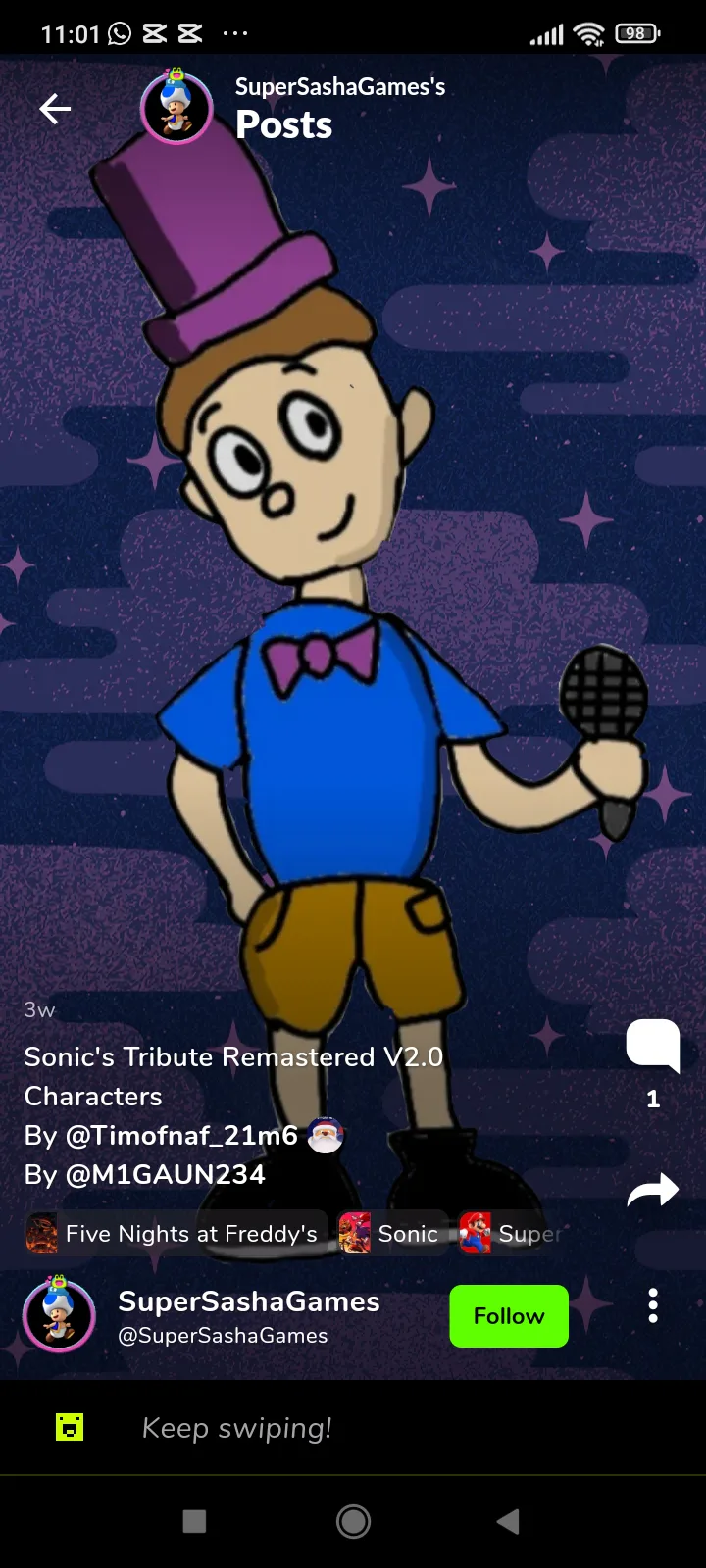Open the Sonic tag chip
The width and height of the screenshot is (706, 1568).
(392, 1234)
